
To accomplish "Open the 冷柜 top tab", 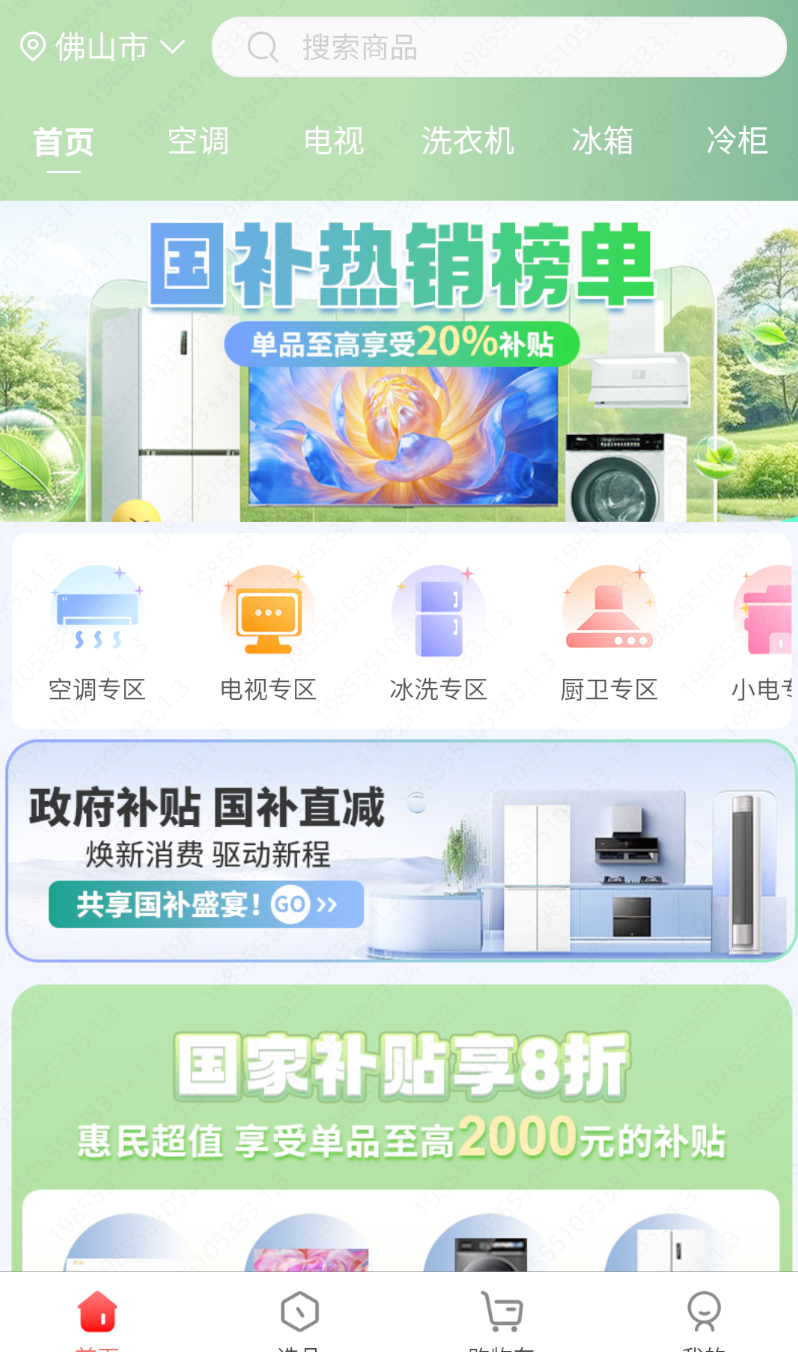I will (x=736, y=141).
